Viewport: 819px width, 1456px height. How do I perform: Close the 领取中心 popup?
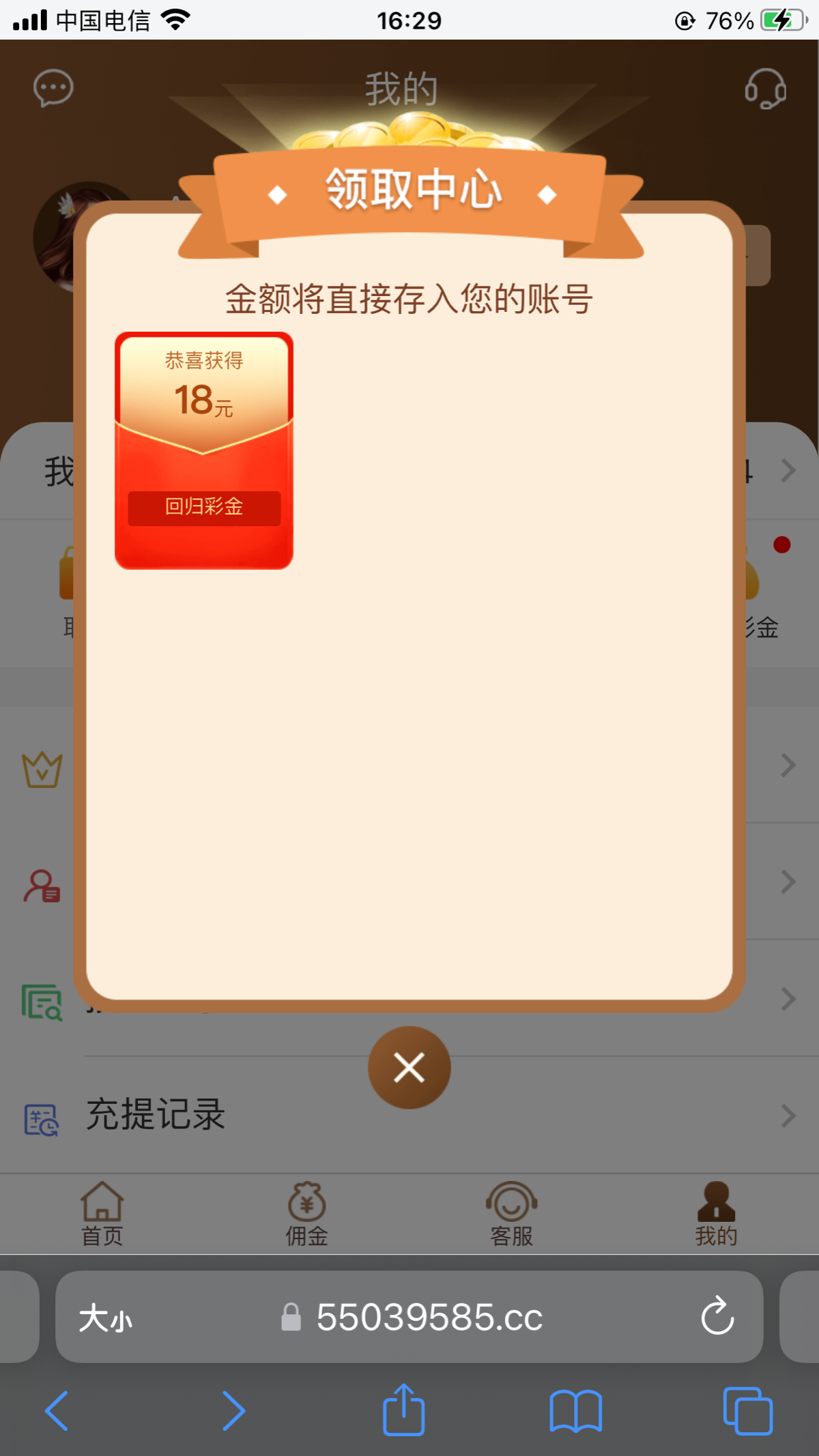click(409, 1068)
